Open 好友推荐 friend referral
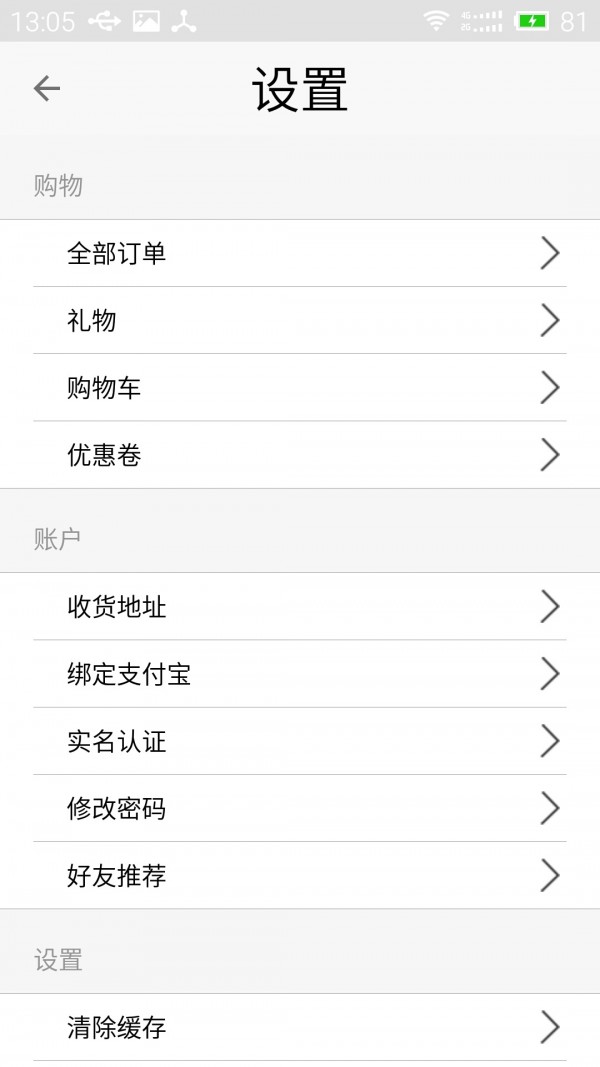 pyautogui.click(x=300, y=875)
